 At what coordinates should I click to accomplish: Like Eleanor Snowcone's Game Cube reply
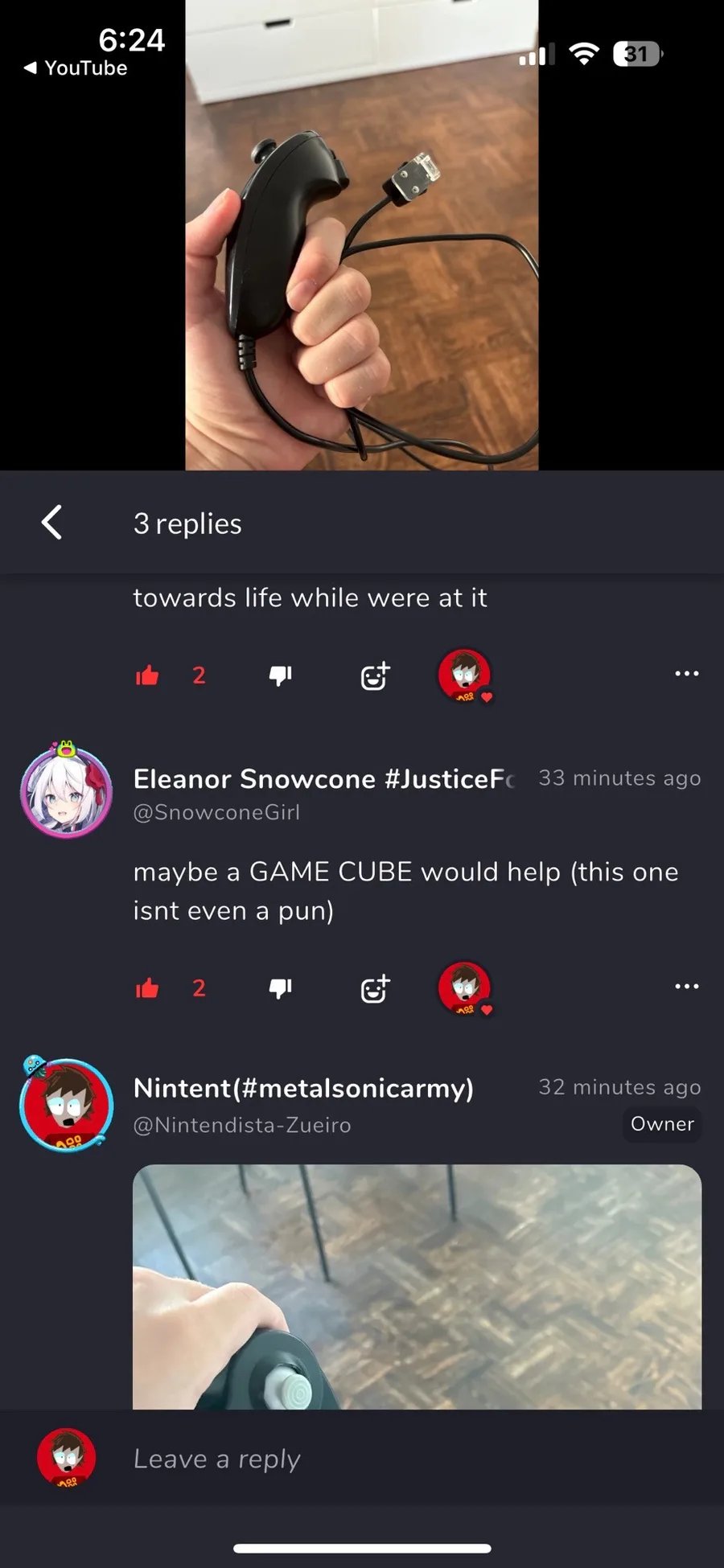148,988
